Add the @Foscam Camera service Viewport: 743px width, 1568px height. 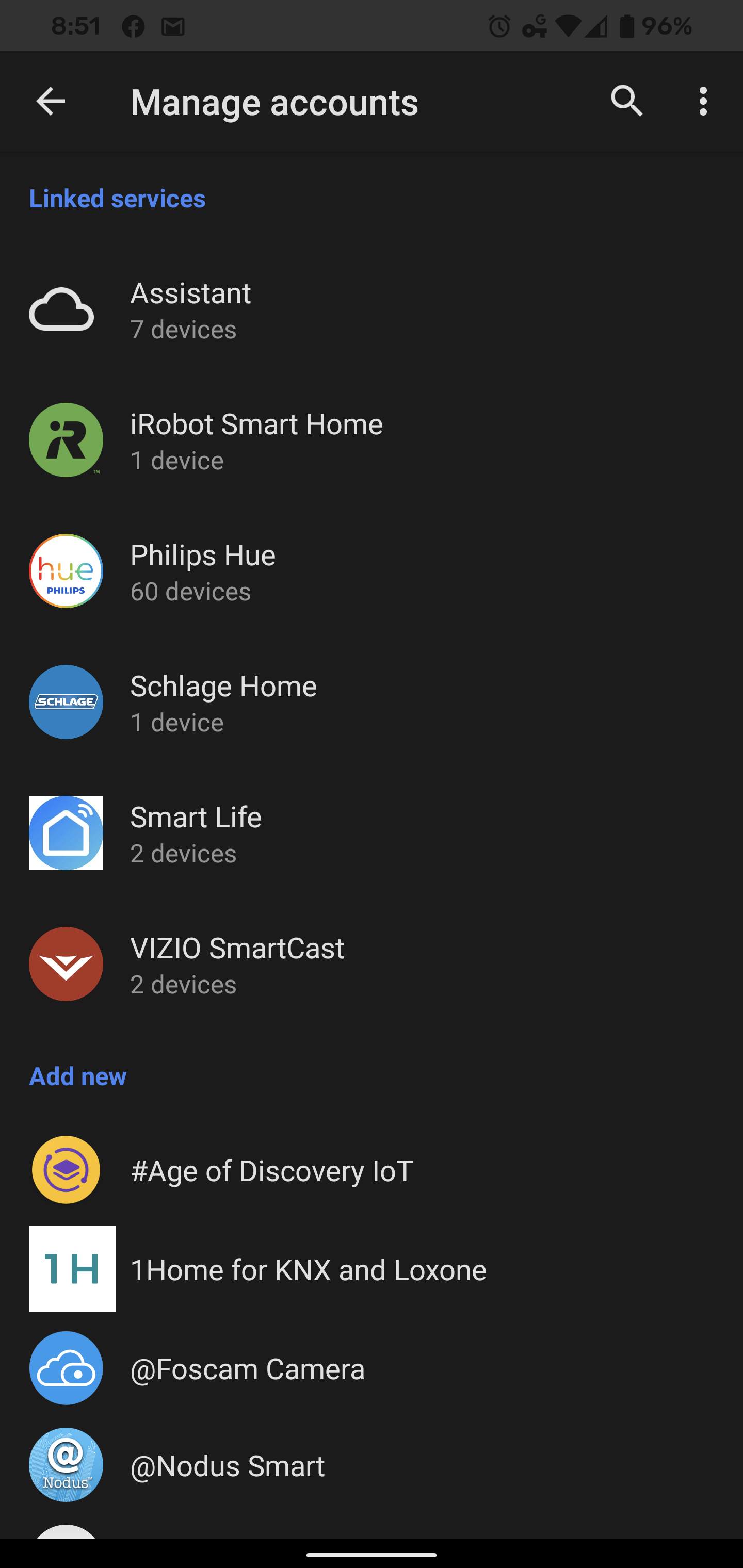click(x=372, y=1368)
